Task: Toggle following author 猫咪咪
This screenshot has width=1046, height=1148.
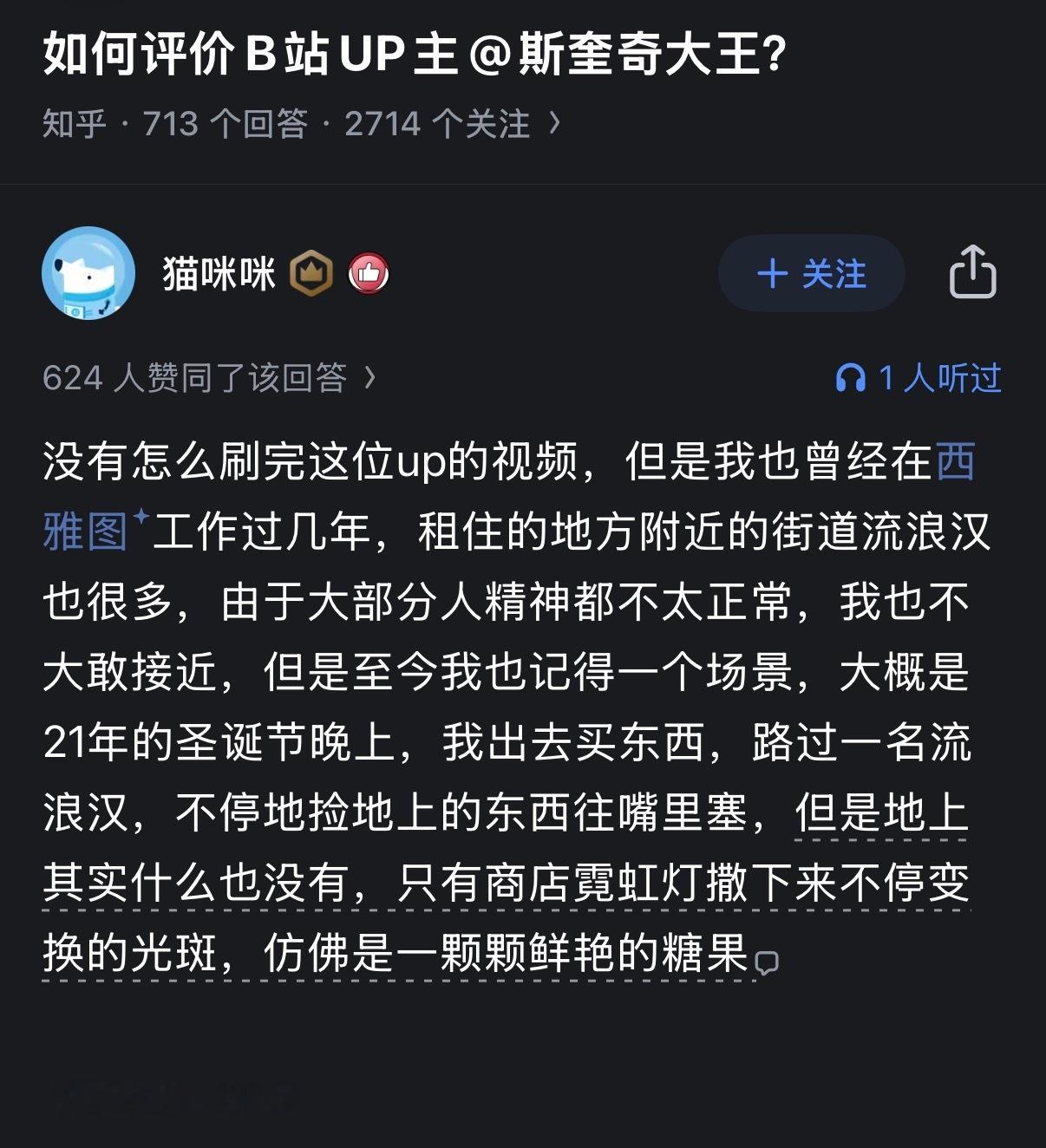Action: 811,273
